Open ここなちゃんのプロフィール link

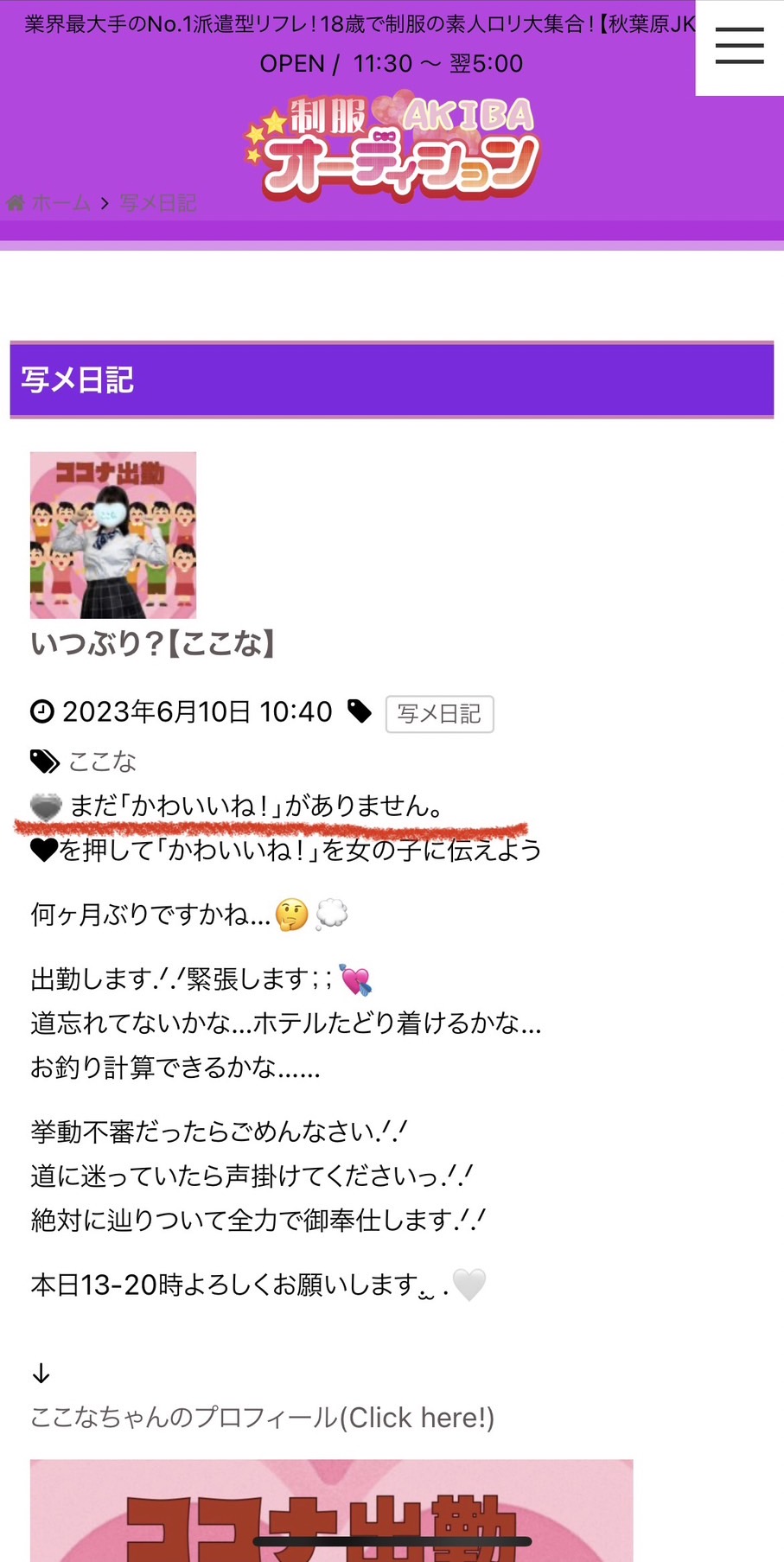262,1418
